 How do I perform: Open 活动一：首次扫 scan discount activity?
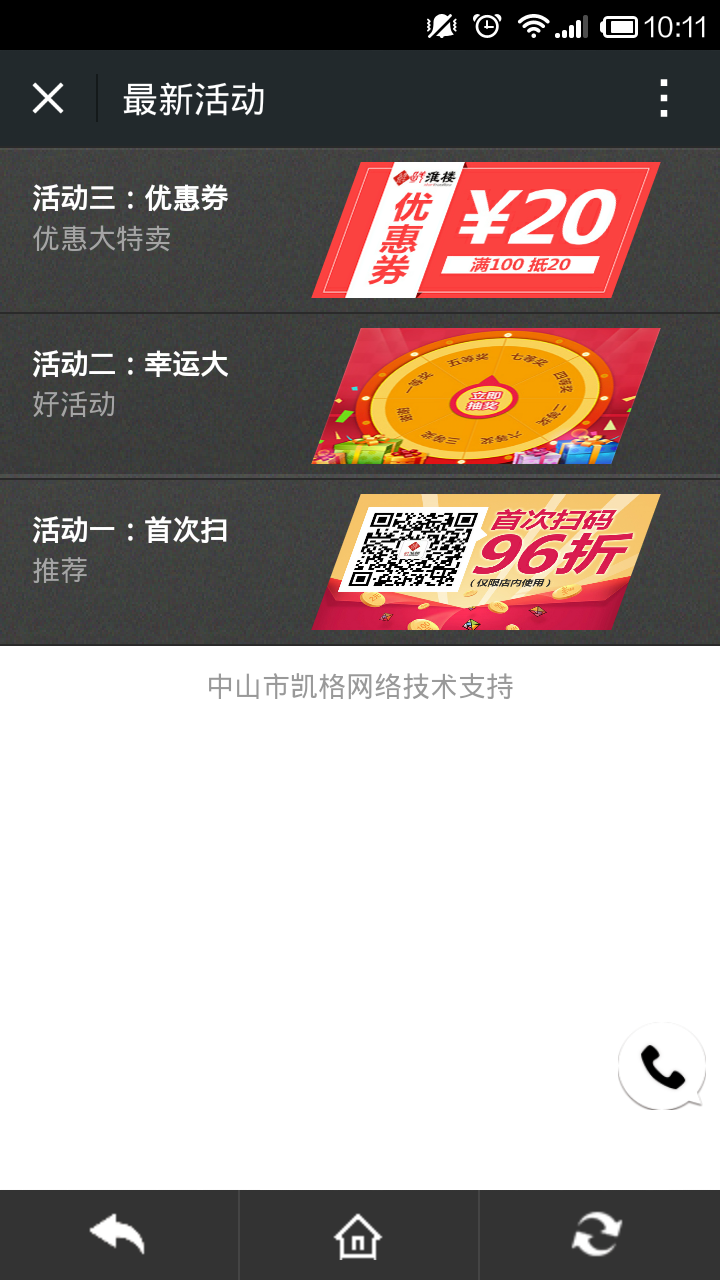(360, 561)
